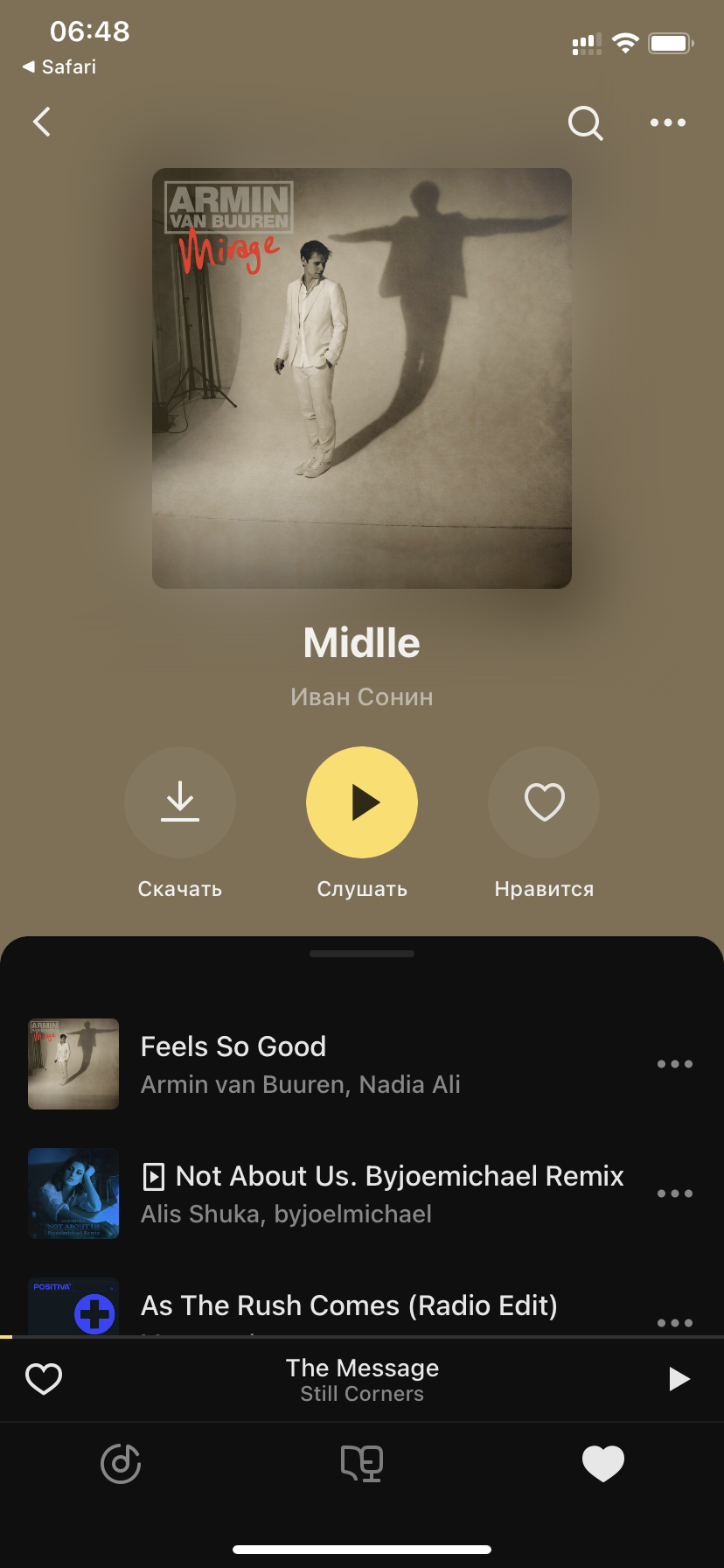Resume The Message in the mini player
Screen dimensions: 724x1568
pyautogui.click(x=679, y=1379)
